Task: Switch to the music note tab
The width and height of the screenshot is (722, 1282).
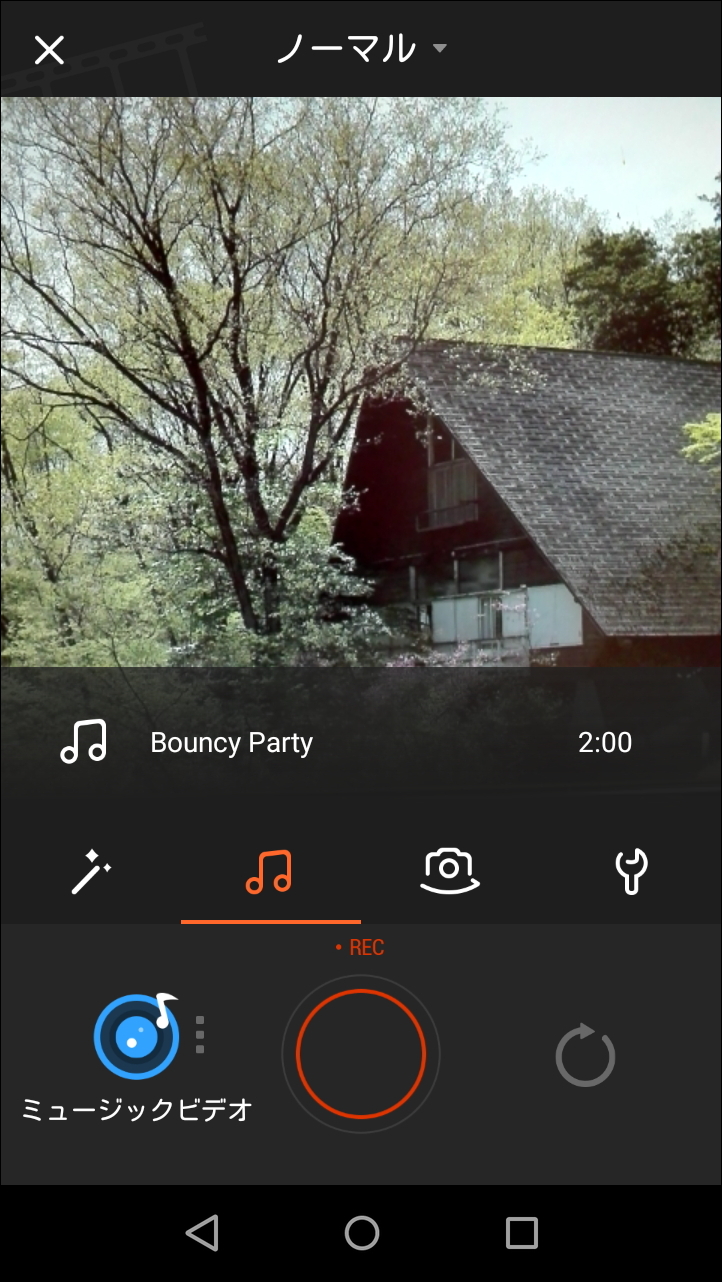Action: click(x=269, y=872)
